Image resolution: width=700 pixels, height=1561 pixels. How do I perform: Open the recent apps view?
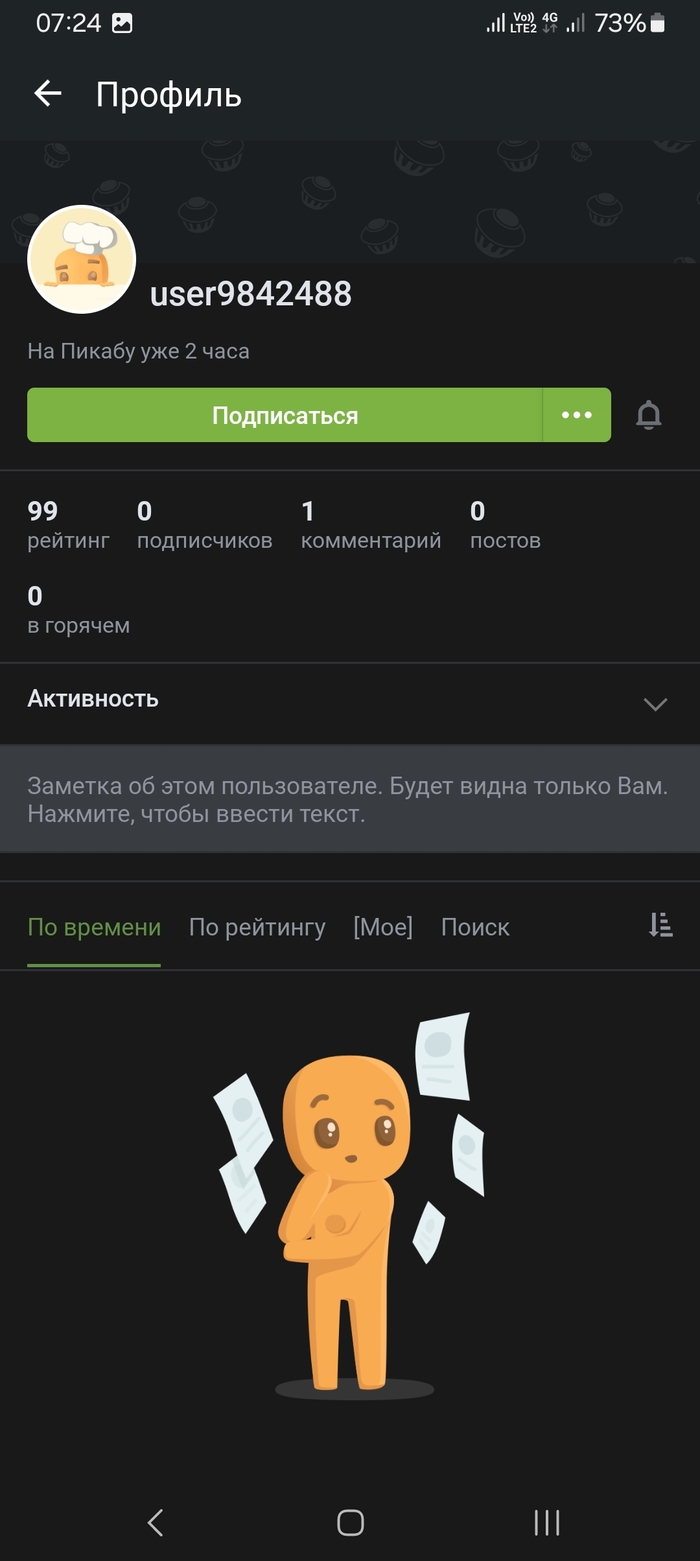click(x=546, y=1522)
